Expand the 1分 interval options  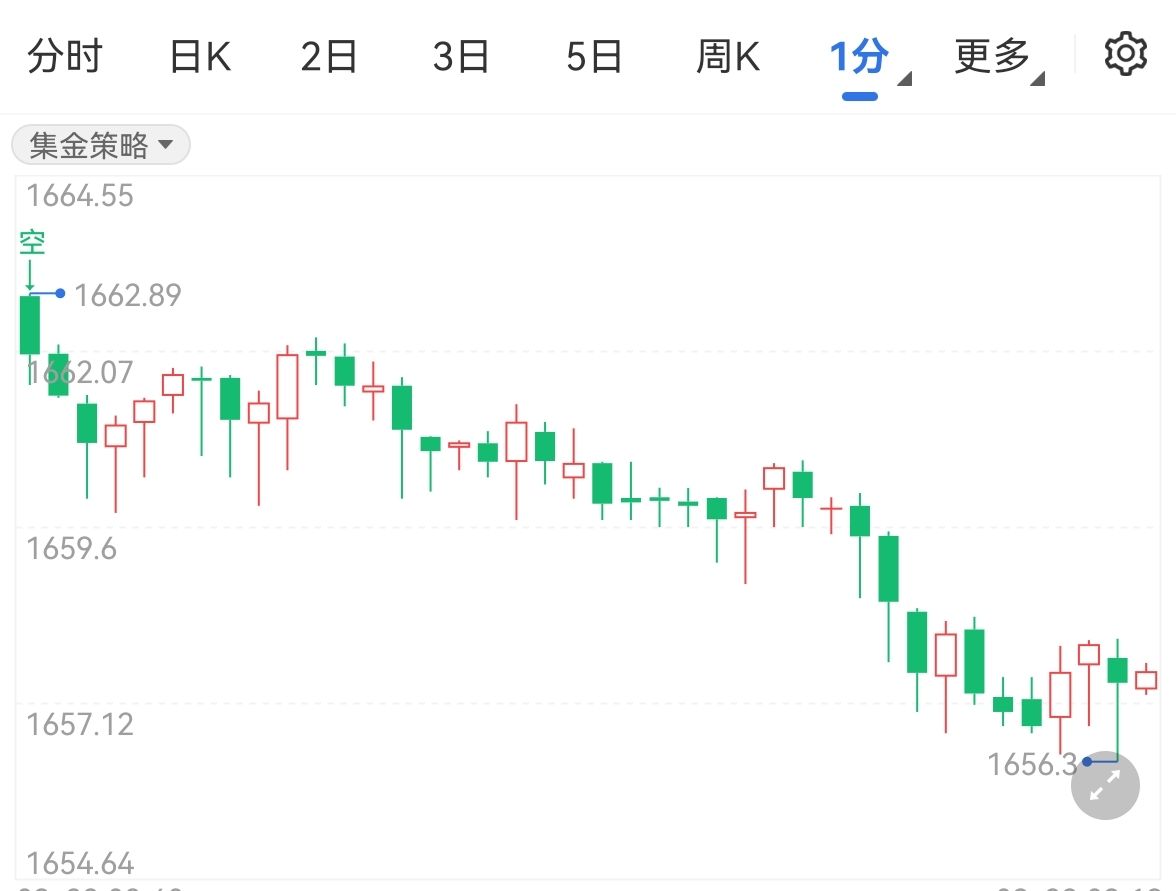click(x=868, y=59)
